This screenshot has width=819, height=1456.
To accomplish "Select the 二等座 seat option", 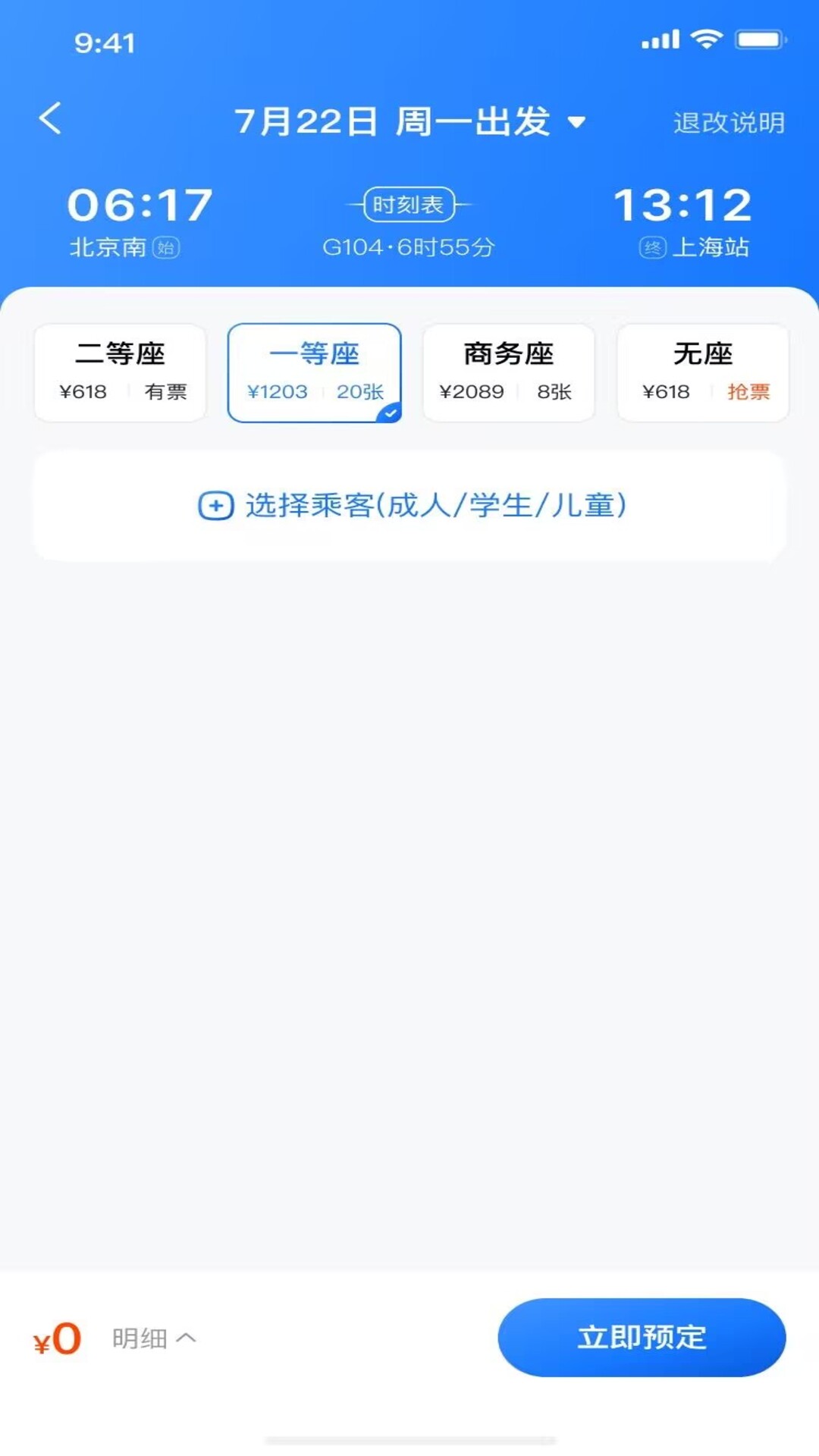I will pos(121,372).
